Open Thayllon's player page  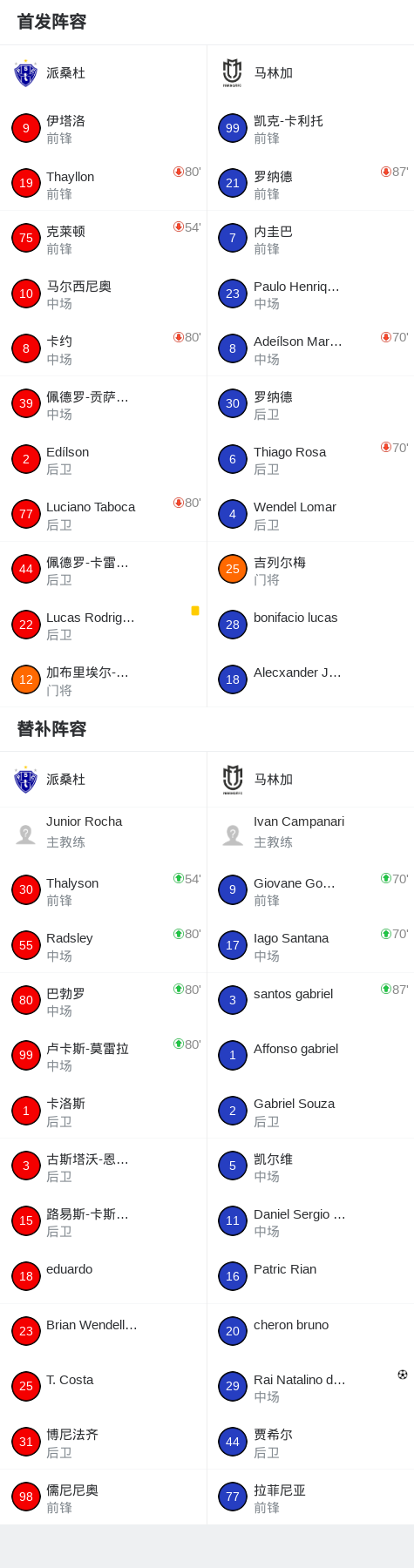pyautogui.click(x=103, y=183)
